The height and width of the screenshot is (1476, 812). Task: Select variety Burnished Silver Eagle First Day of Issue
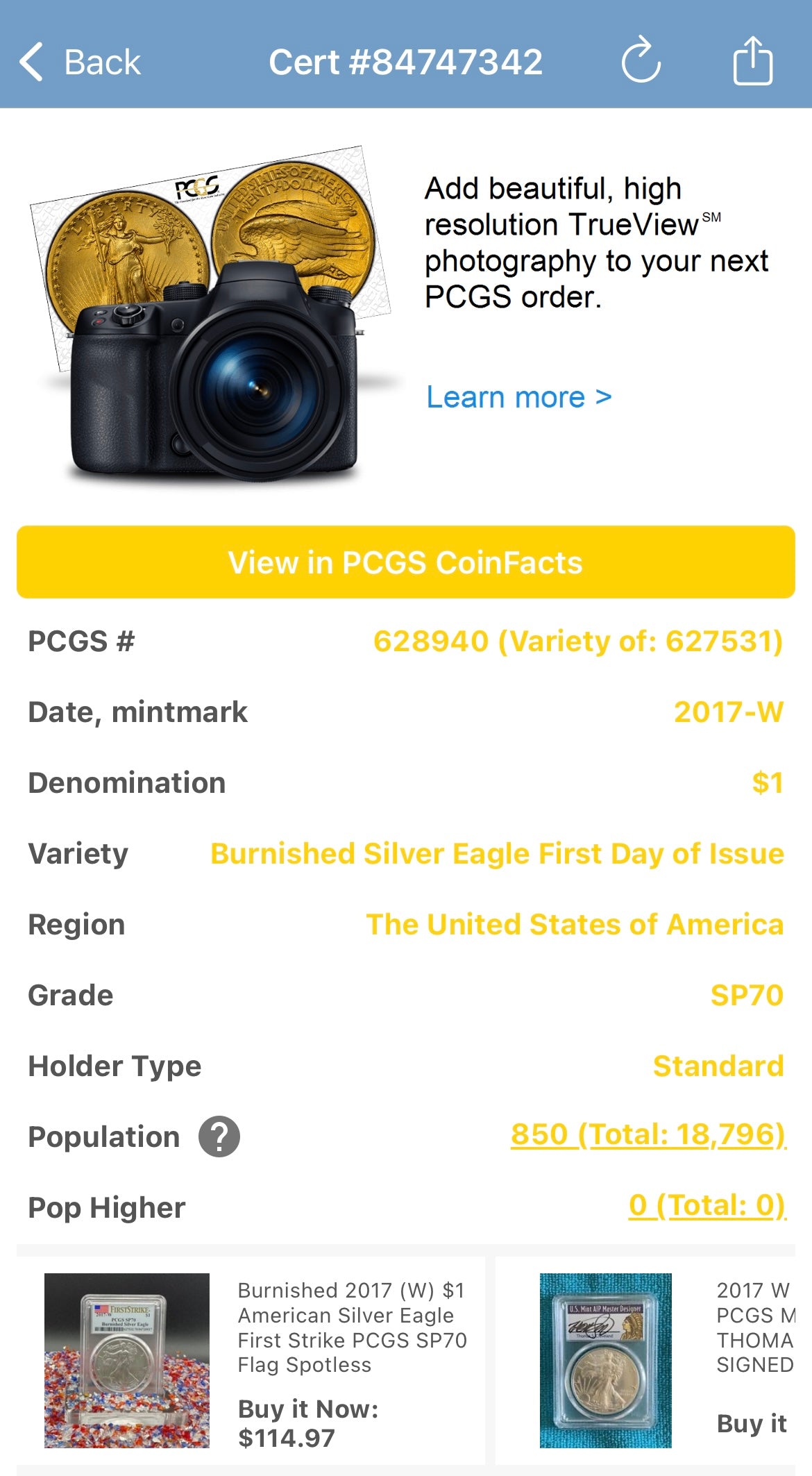(x=496, y=853)
